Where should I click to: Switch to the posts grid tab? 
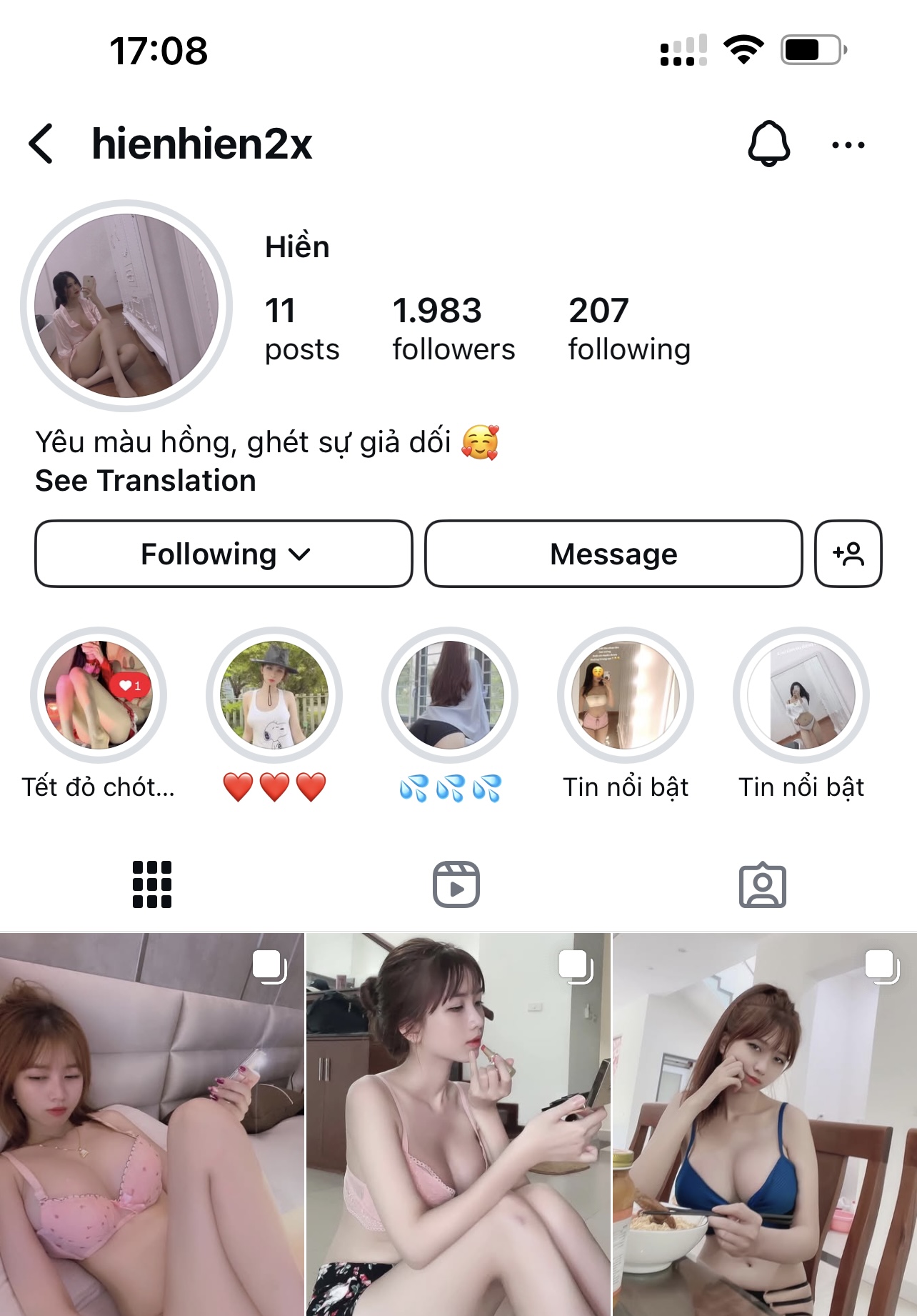coord(152,884)
